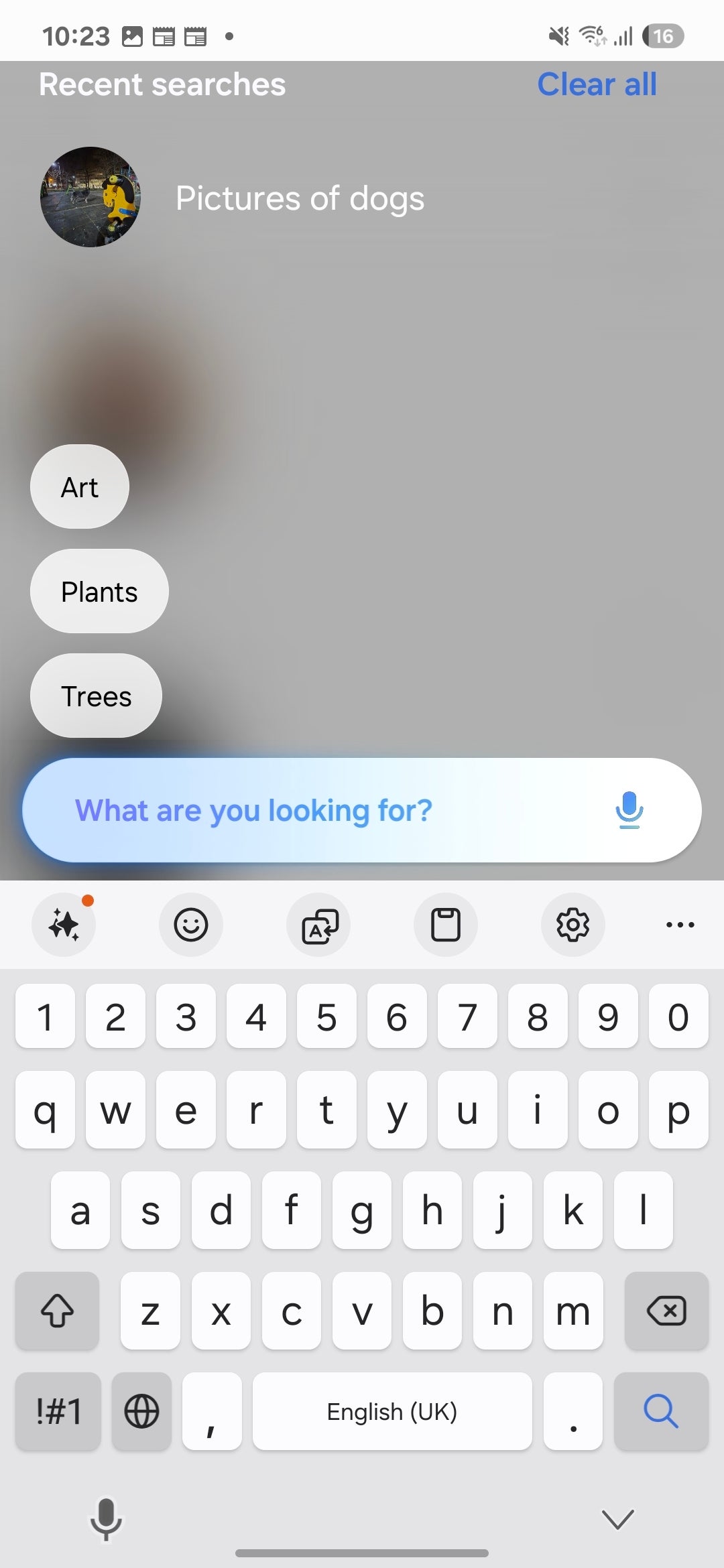Image resolution: width=724 pixels, height=1568 pixels.
Task: Clear all recent searches
Action: pyautogui.click(x=597, y=84)
